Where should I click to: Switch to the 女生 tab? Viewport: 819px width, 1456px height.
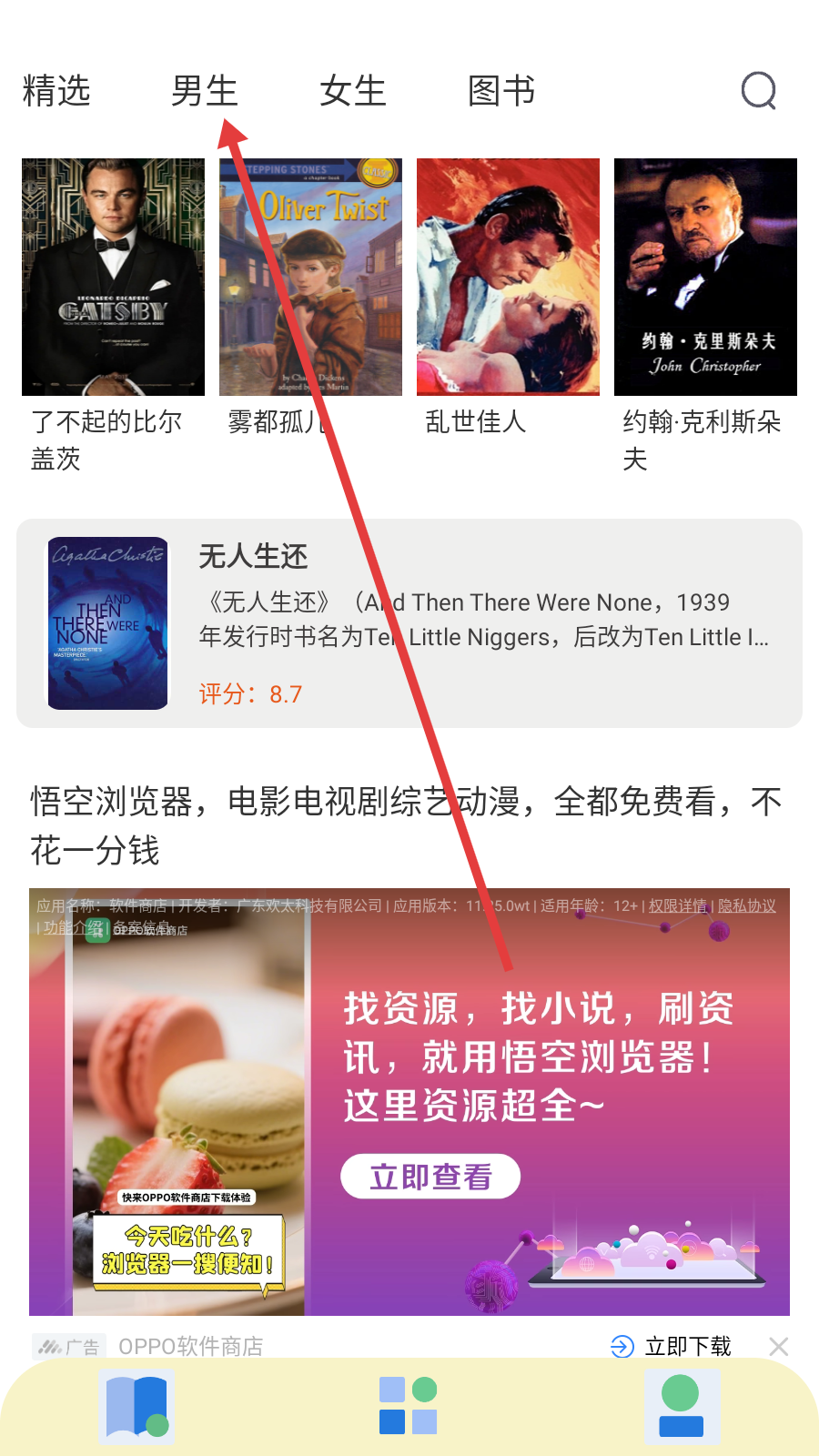click(353, 91)
